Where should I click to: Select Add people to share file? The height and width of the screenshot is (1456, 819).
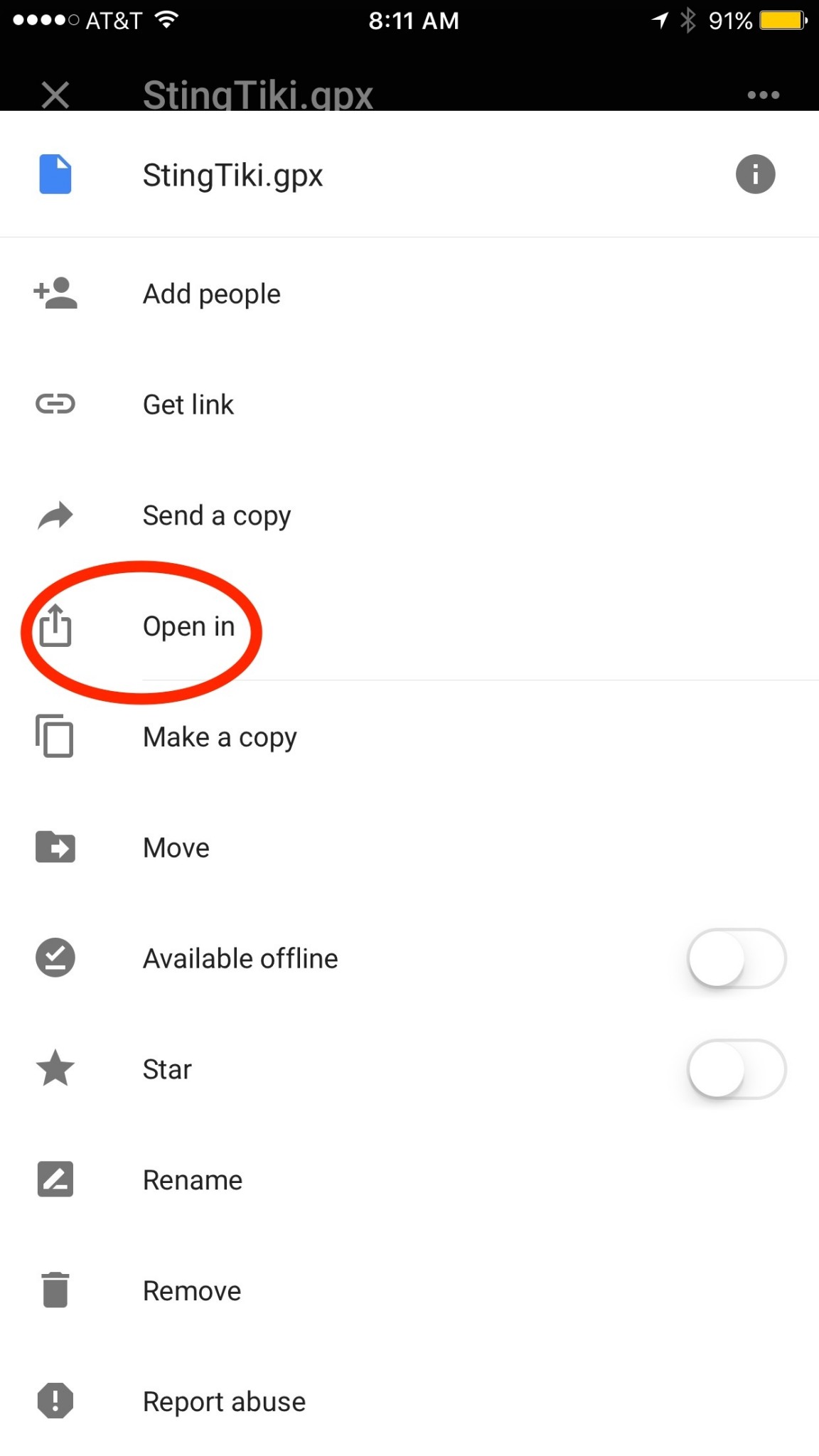211,294
